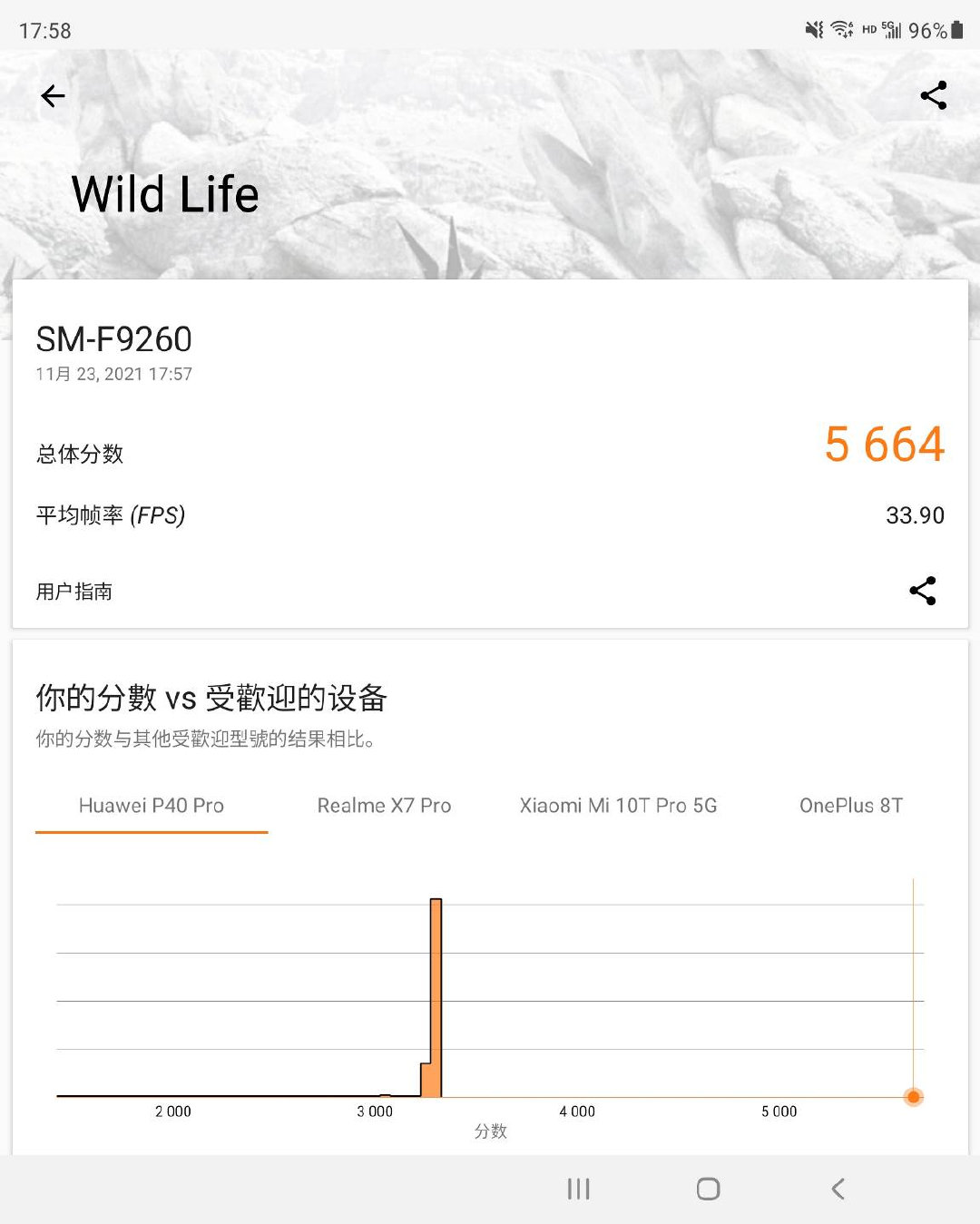Open the share icon next to 用户指南
Screen dimensions: 980x1224
tap(923, 591)
